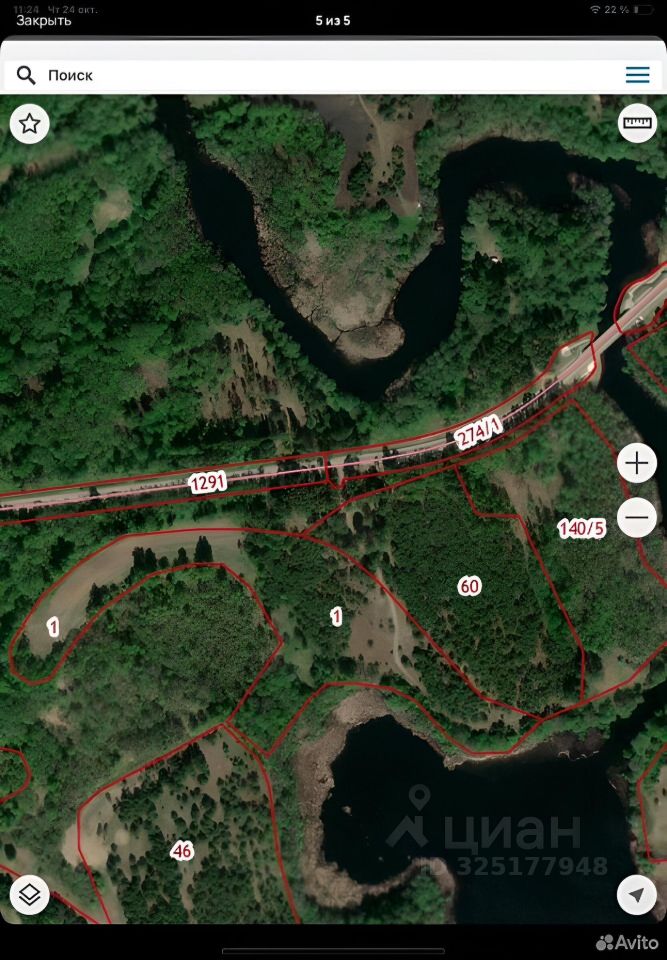Image resolution: width=667 pixels, height=960 pixels.
Task: Open the hamburger menu
Action: click(637, 75)
